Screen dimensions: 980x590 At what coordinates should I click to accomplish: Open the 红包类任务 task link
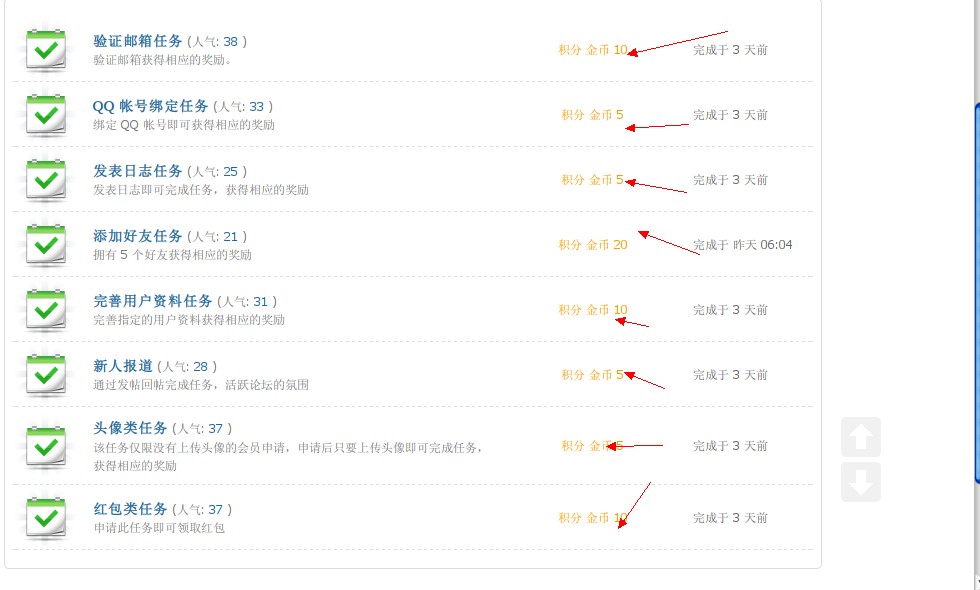tap(130, 509)
